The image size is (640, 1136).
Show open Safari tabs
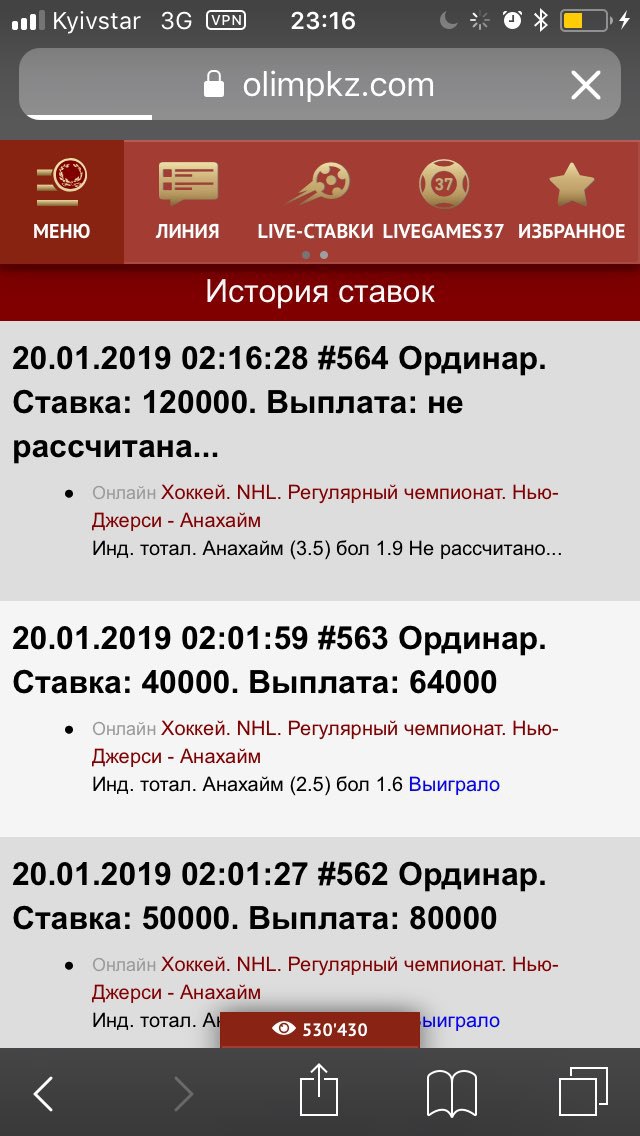pyautogui.click(x=583, y=1092)
